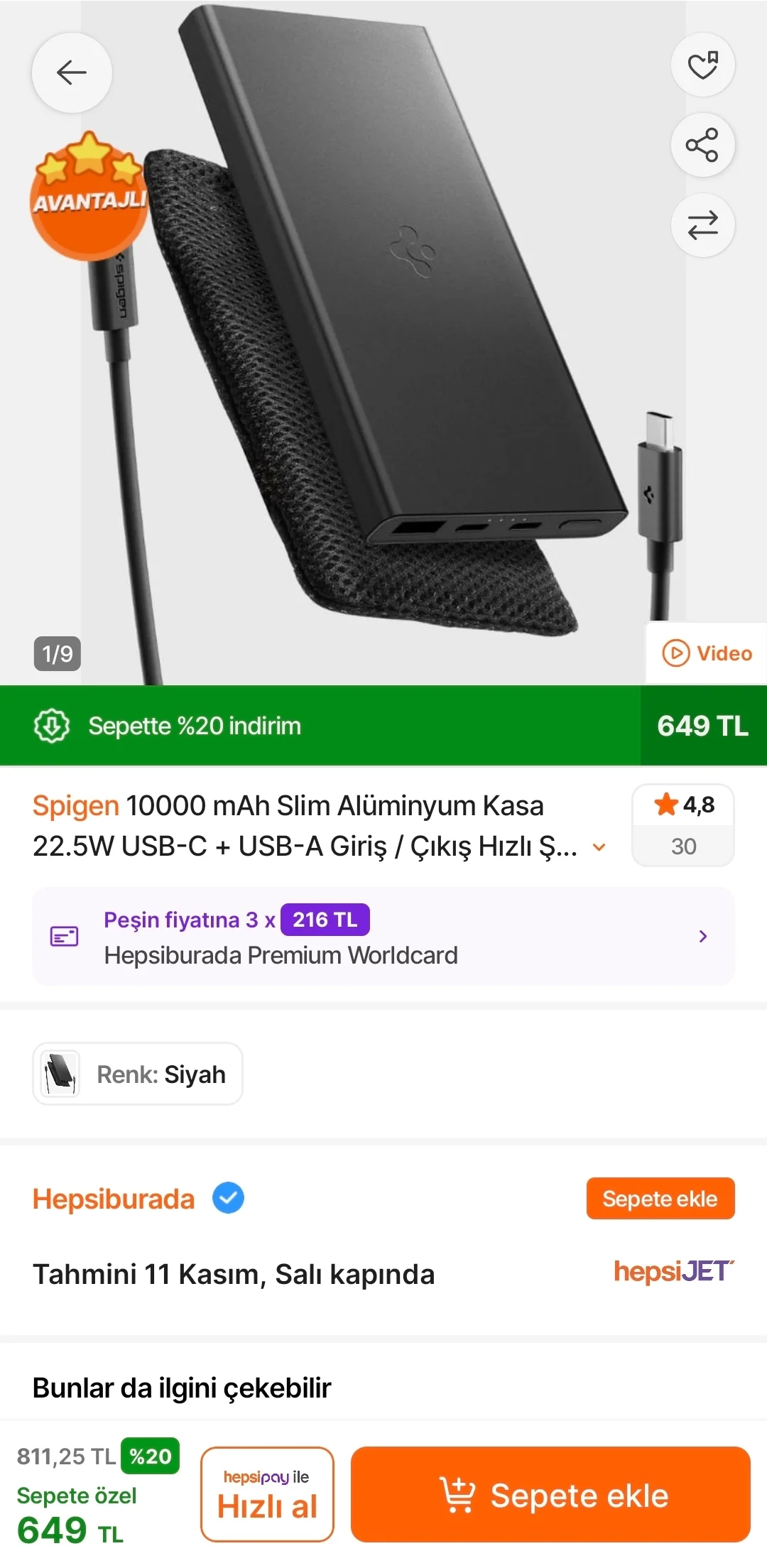Open the 4,8 rating reviews

pyautogui.click(x=682, y=824)
